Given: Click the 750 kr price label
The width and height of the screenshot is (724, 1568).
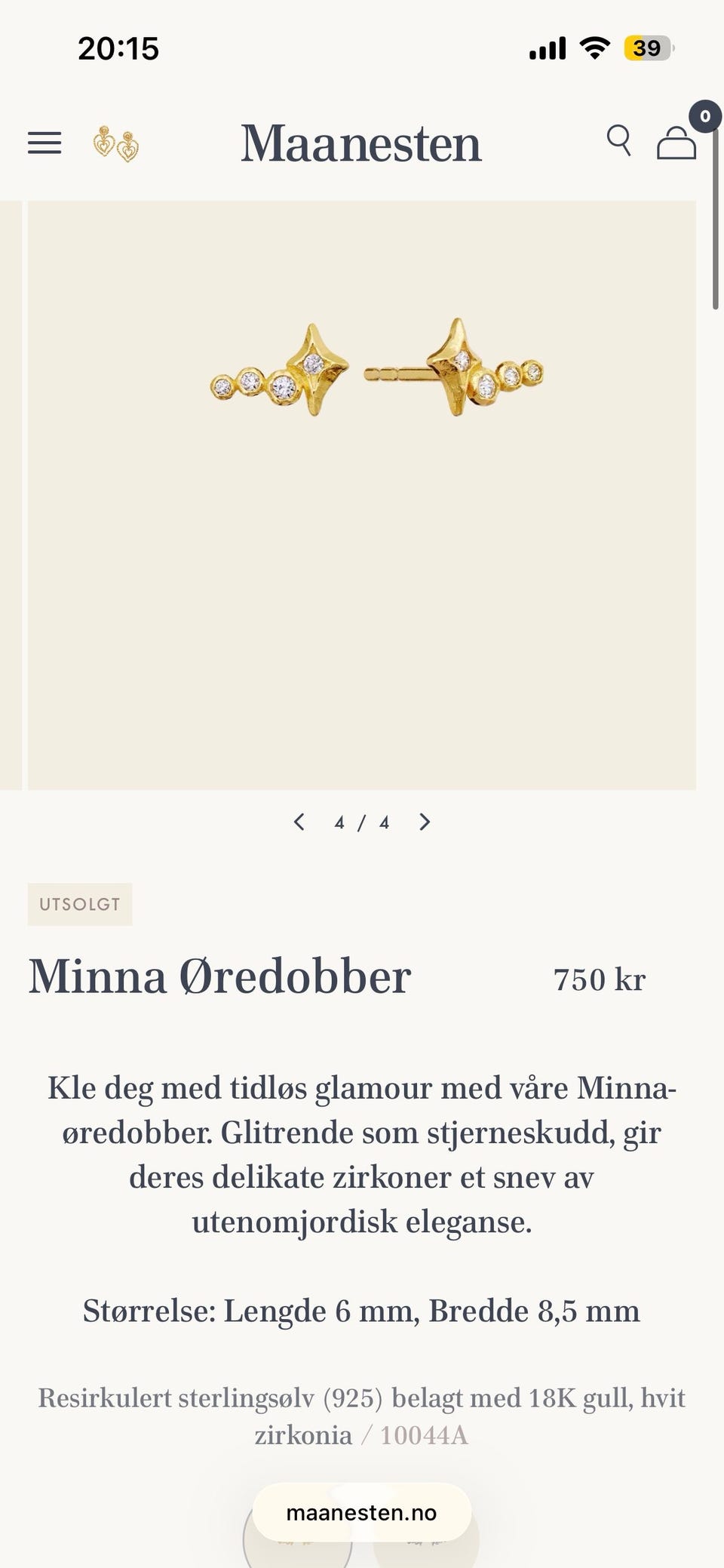Looking at the screenshot, I should [600, 979].
